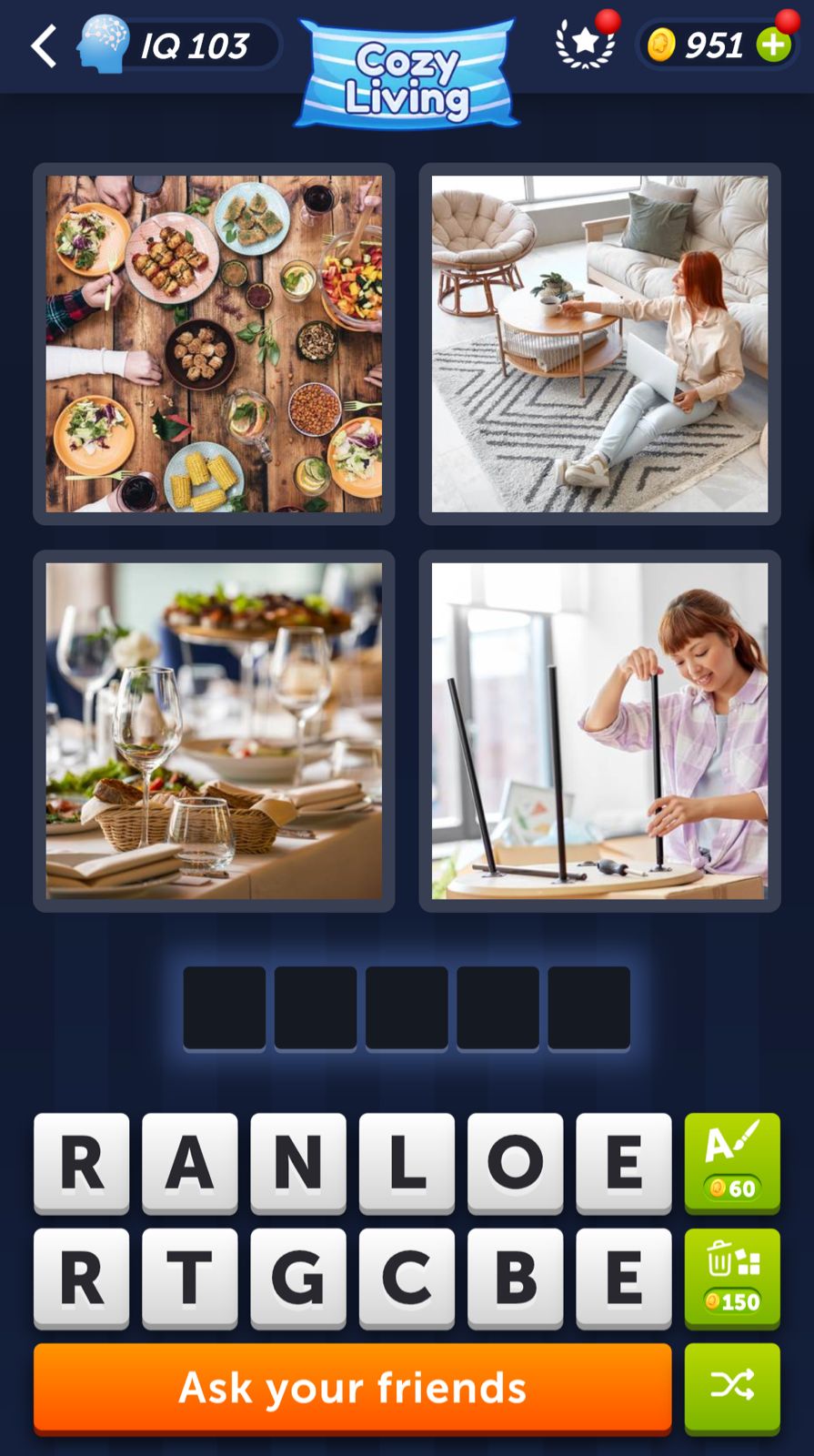The image size is (814, 1456).
Task: Select the letter O tile
Action: click(x=515, y=1162)
